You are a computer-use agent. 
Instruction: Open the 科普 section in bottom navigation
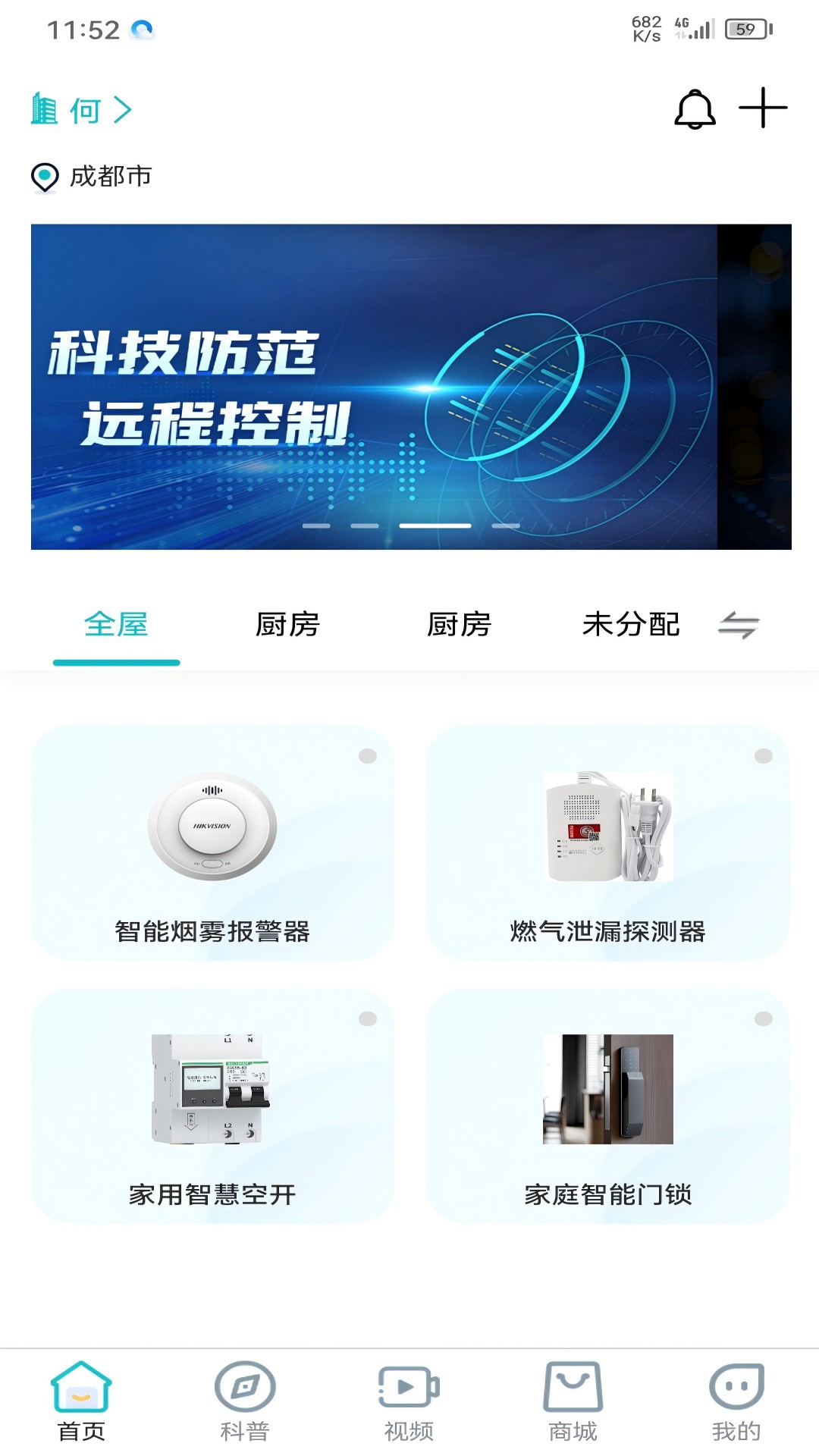[x=244, y=1399]
